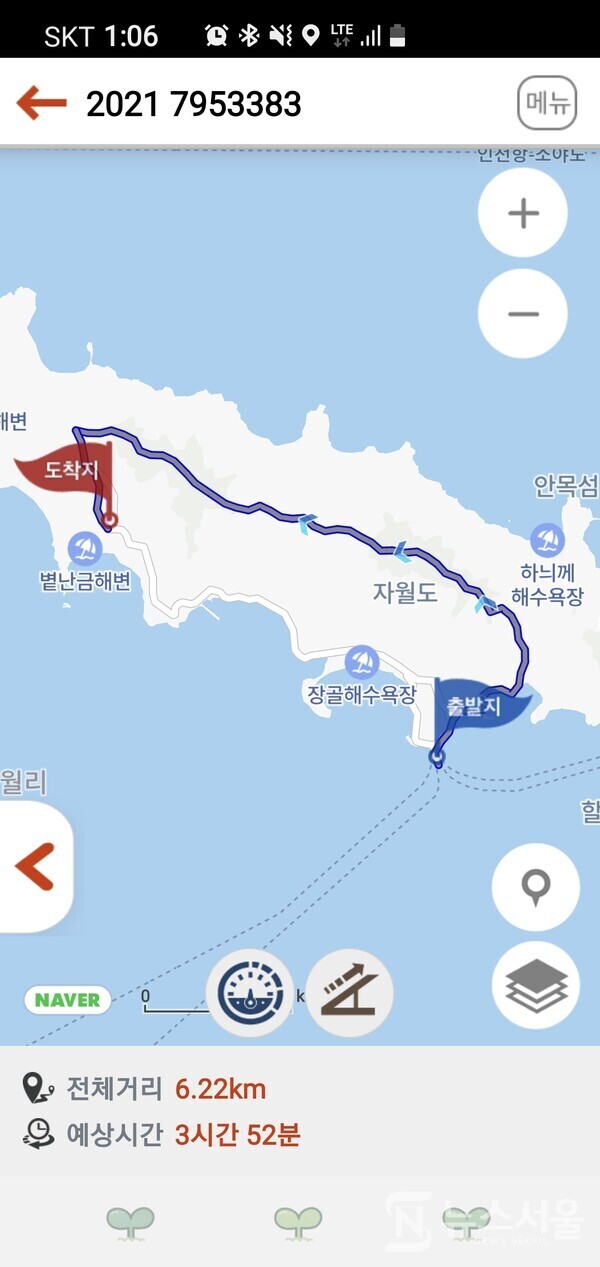
Task: Open 별난금해변 beach marker
Action: 85,548
